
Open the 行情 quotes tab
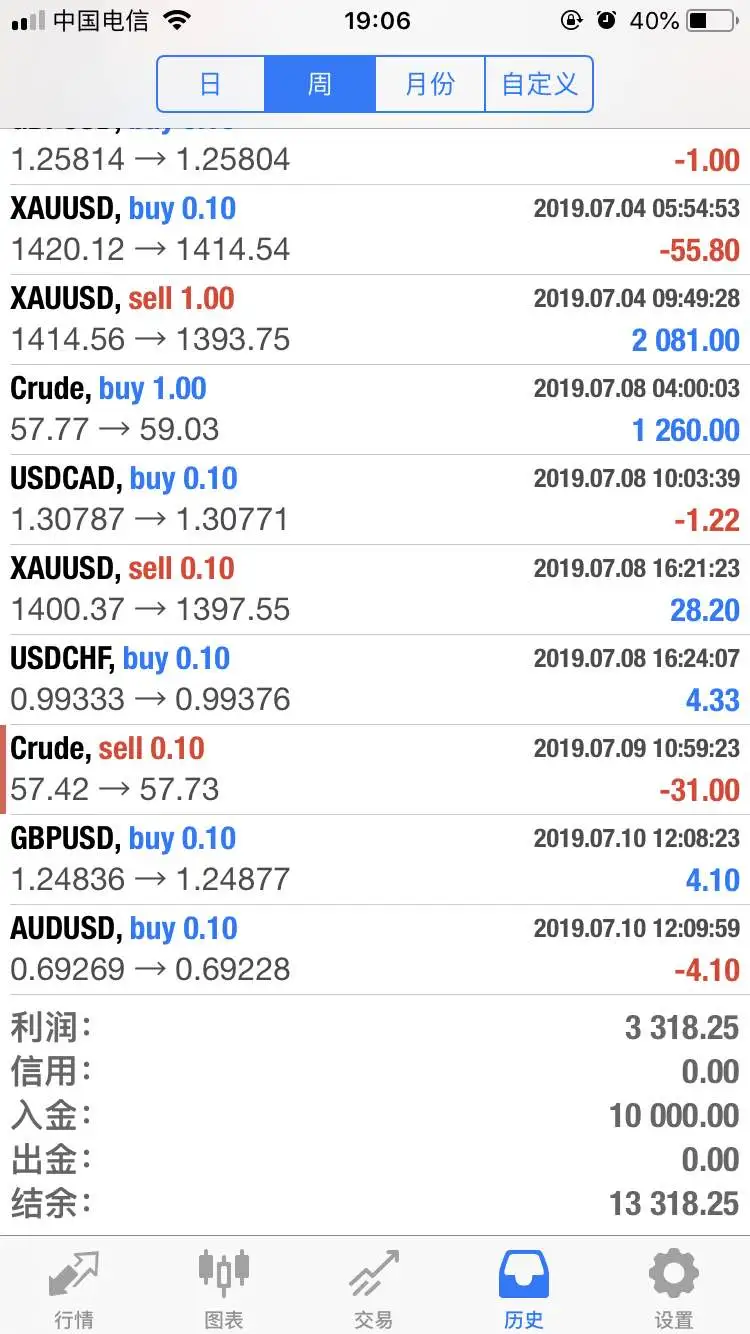point(75,1288)
